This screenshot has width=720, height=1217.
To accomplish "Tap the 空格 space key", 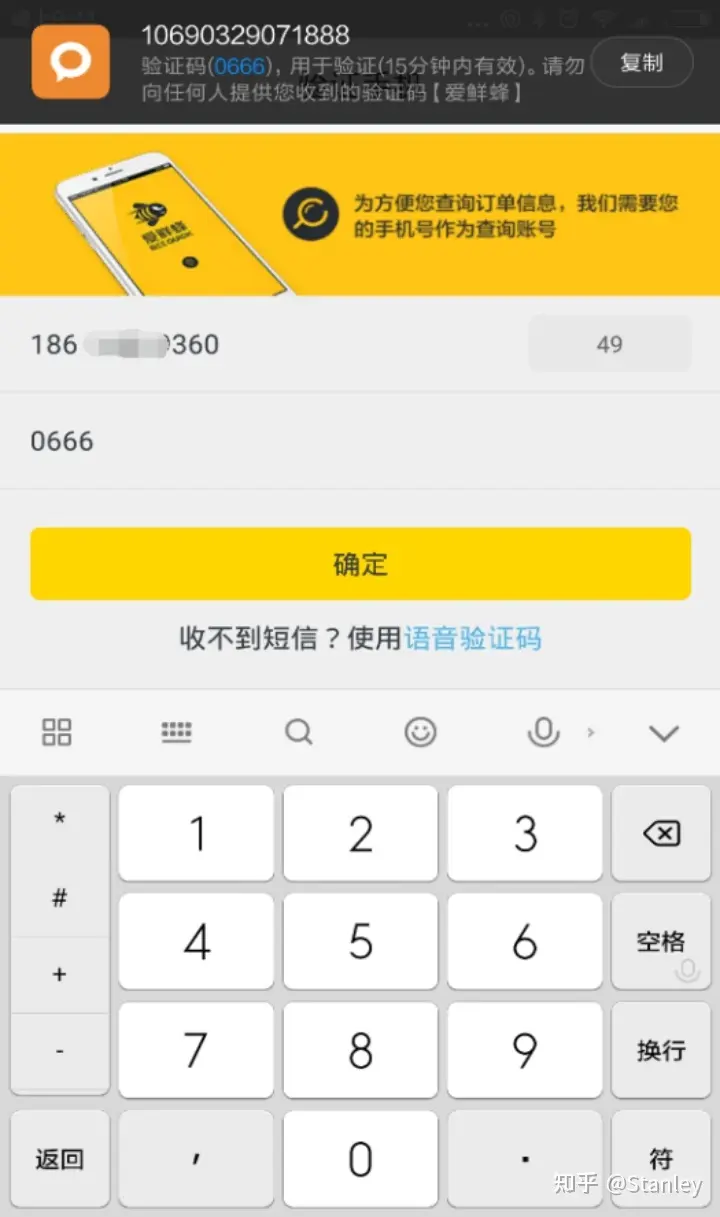I will click(661, 942).
